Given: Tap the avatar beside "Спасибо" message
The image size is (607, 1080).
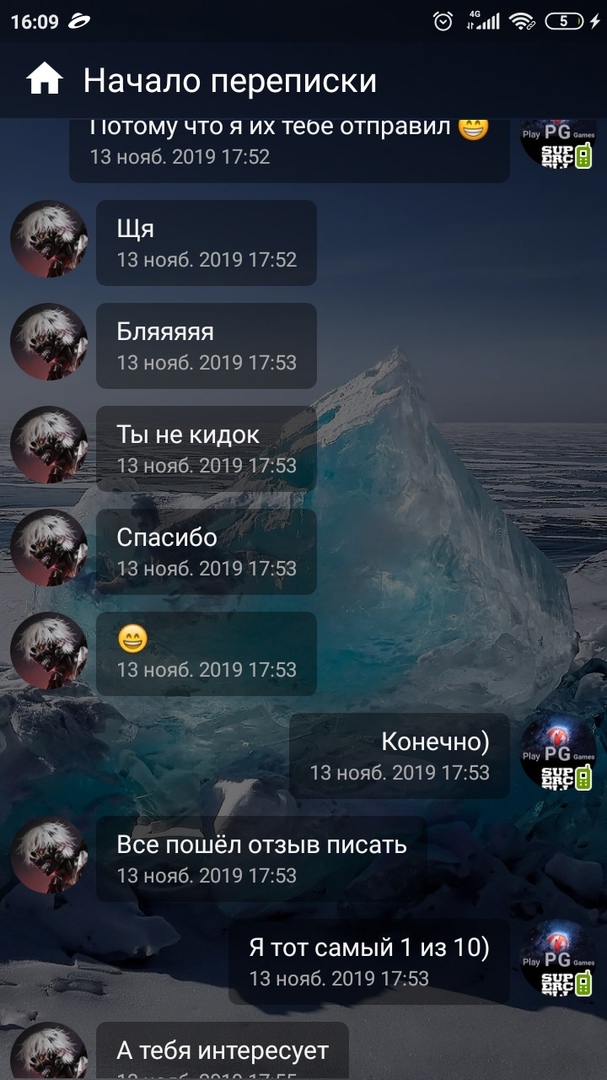Looking at the screenshot, I should coord(49,548).
